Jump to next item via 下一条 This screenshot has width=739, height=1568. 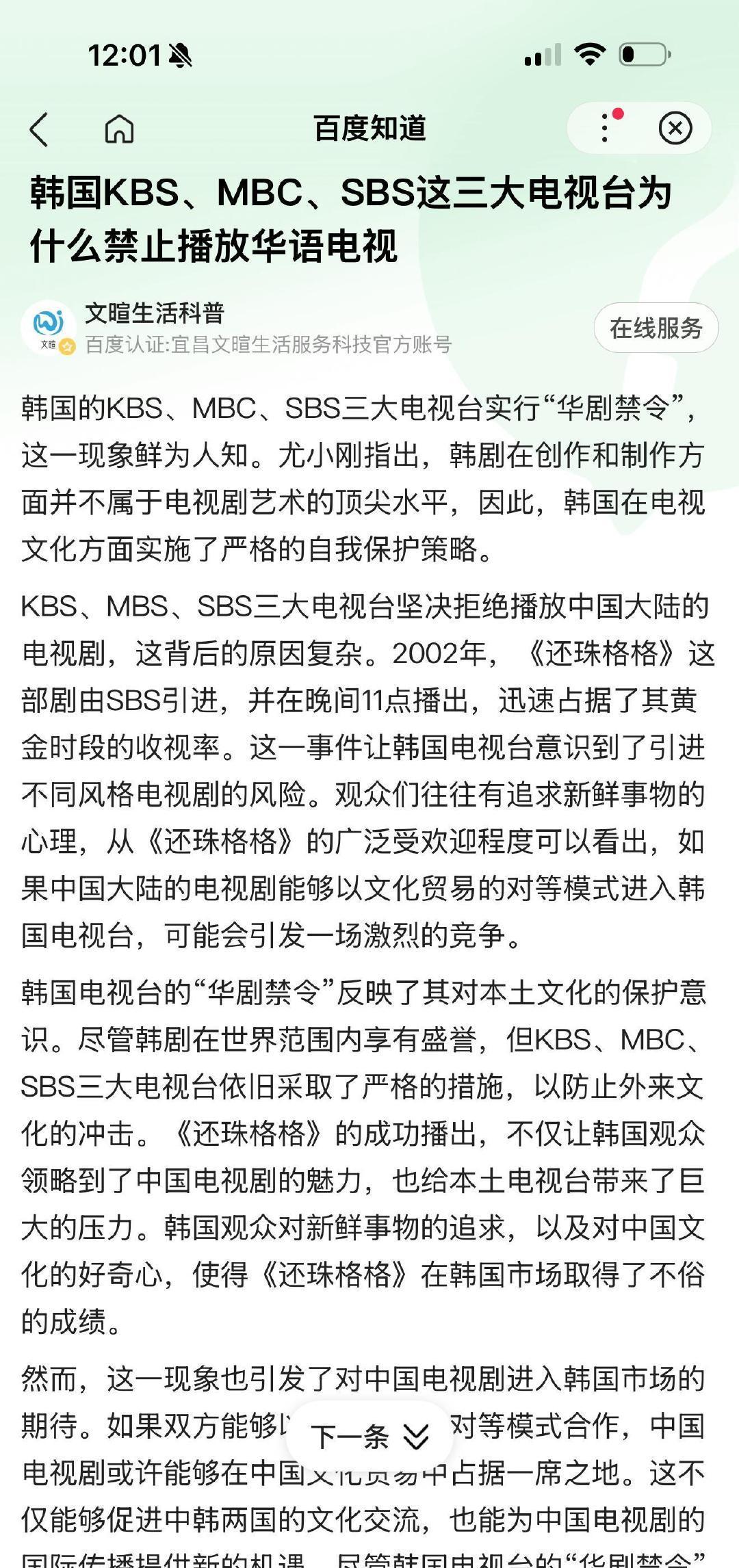pos(369,1437)
